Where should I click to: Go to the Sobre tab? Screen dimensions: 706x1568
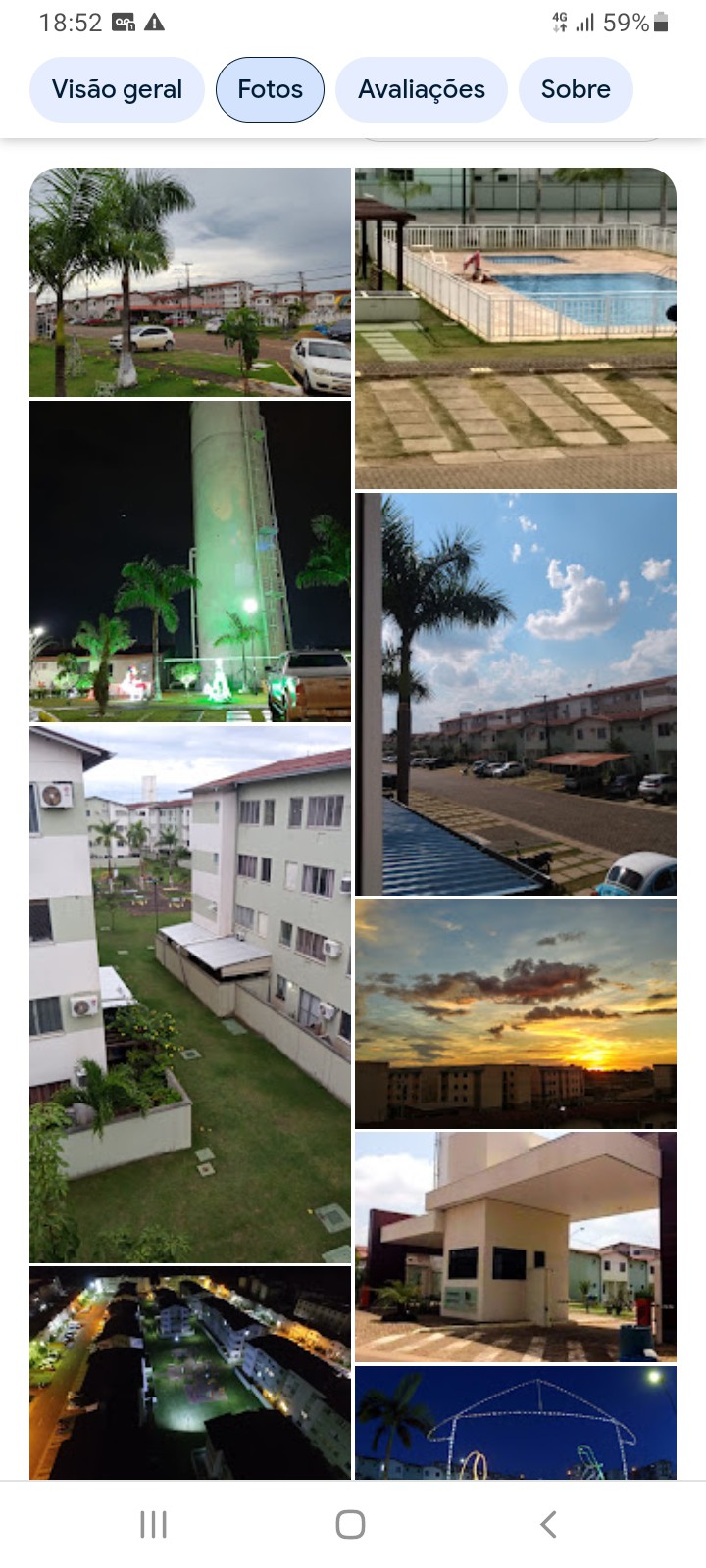tap(576, 89)
